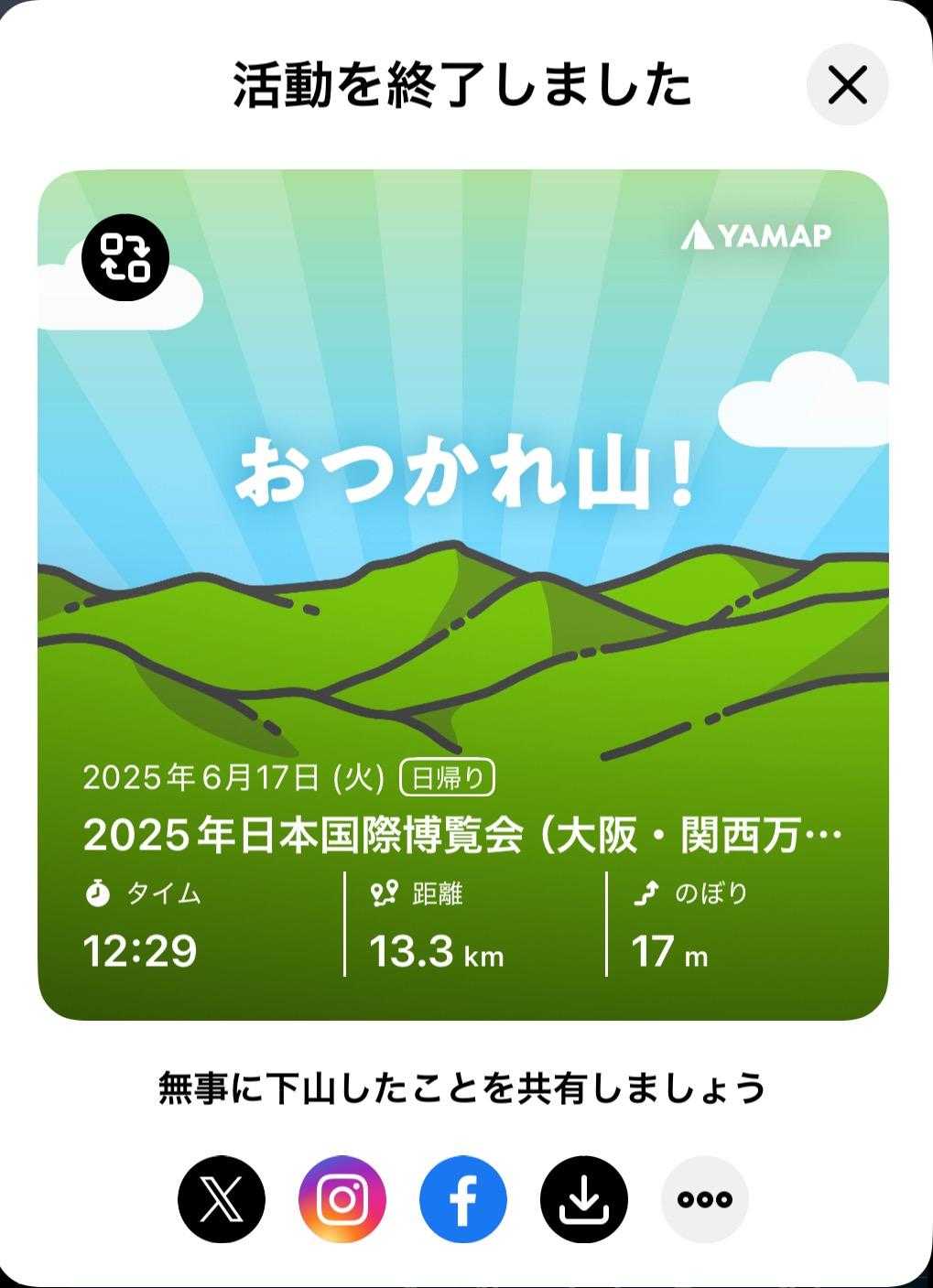Image resolution: width=933 pixels, height=1288 pixels.
Task: Post the activity on Facebook
Action: click(463, 1199)
